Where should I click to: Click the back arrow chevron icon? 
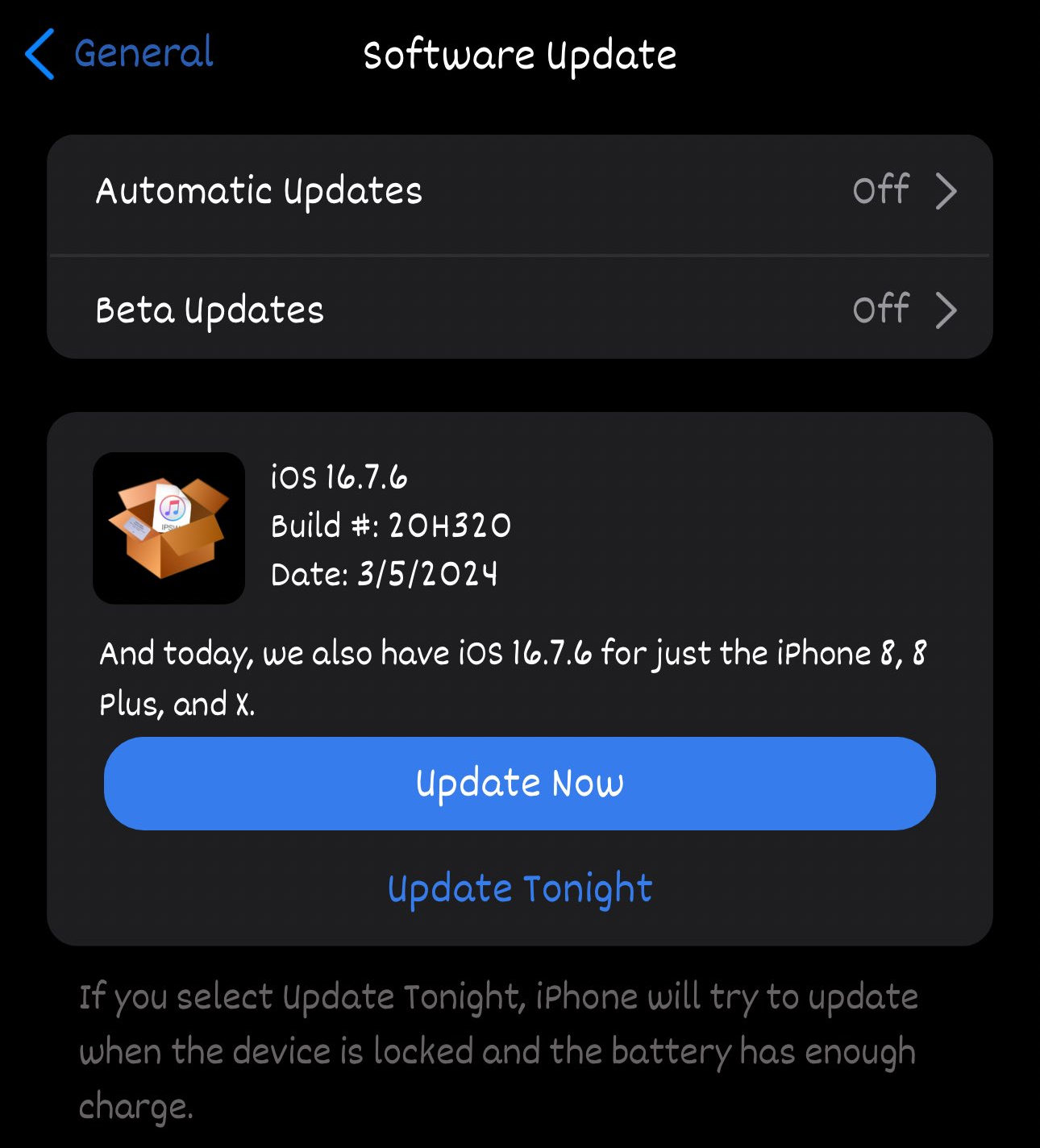[x=40, y=54]
